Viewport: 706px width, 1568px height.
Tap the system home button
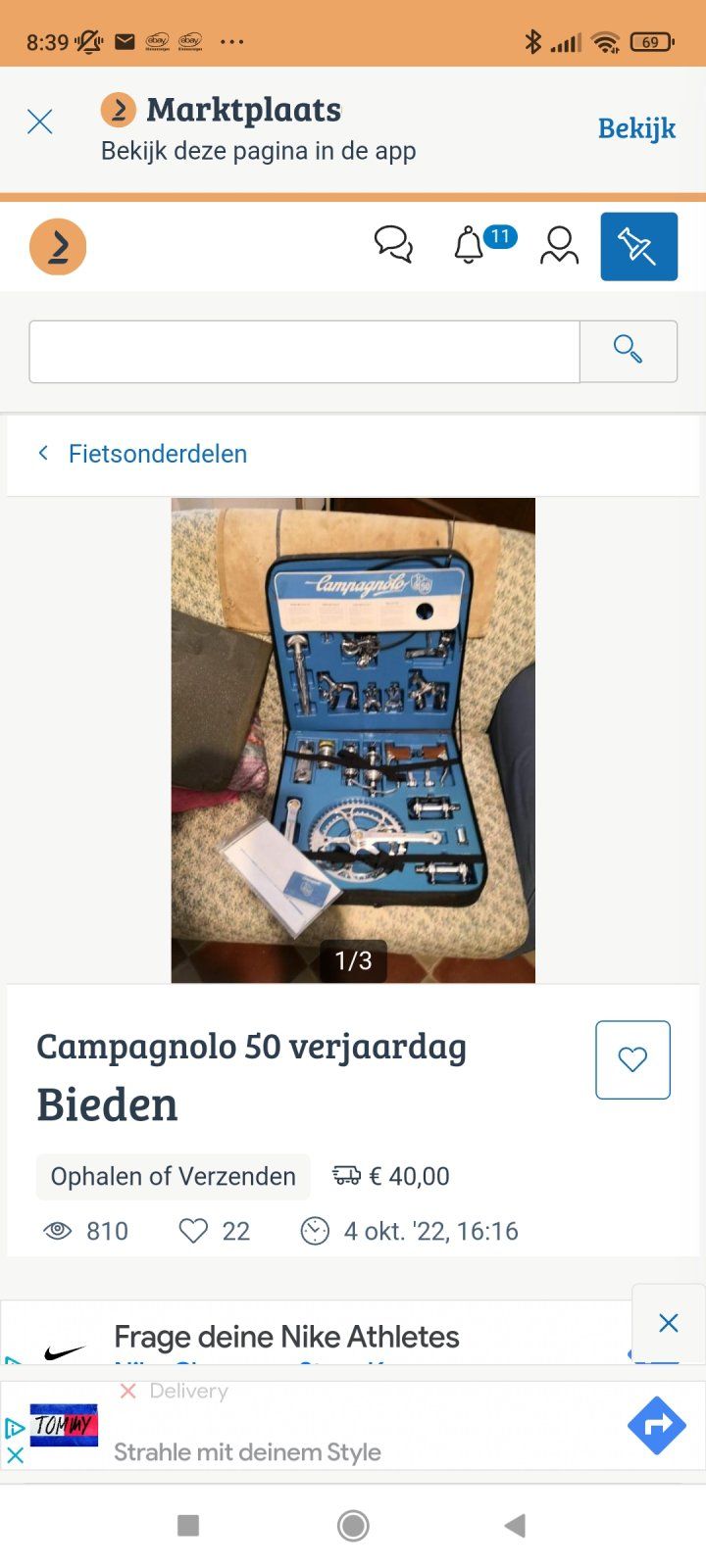(x=353, y=1525)
